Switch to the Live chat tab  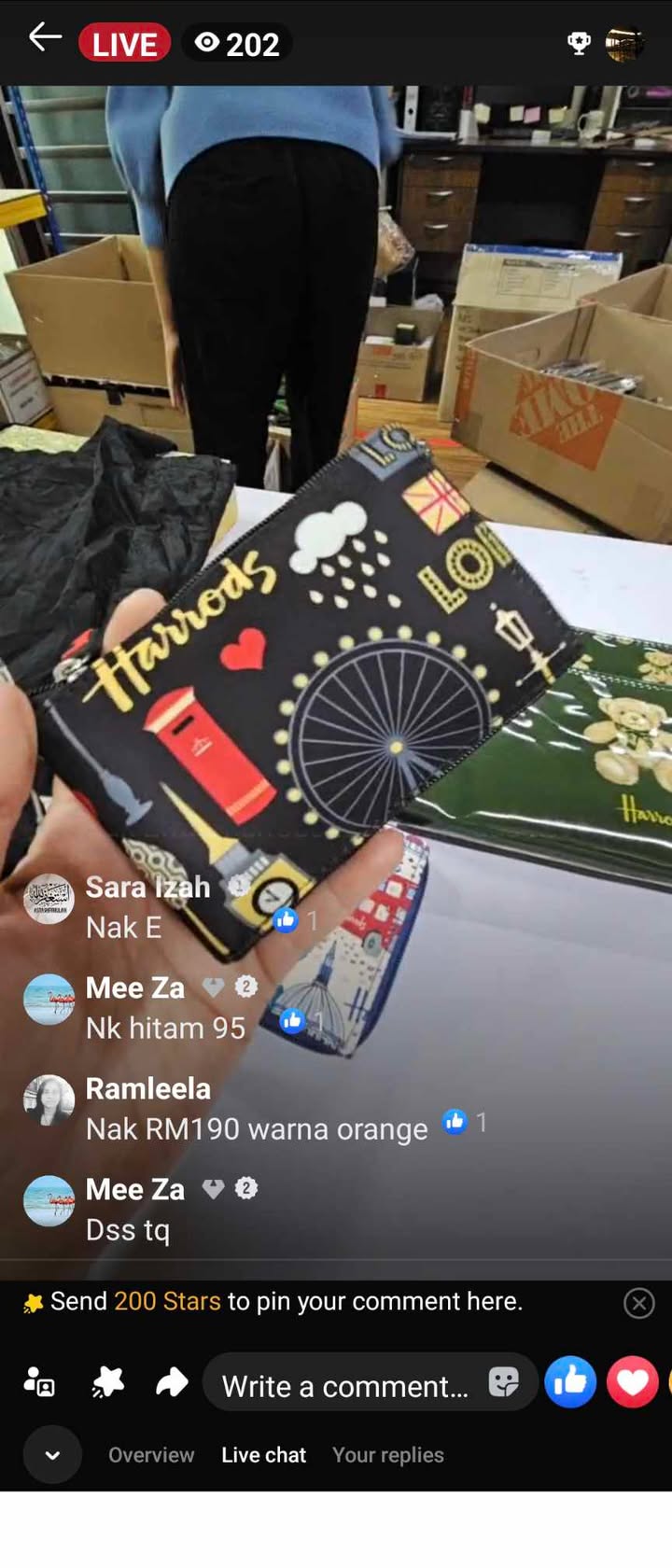263,1455
